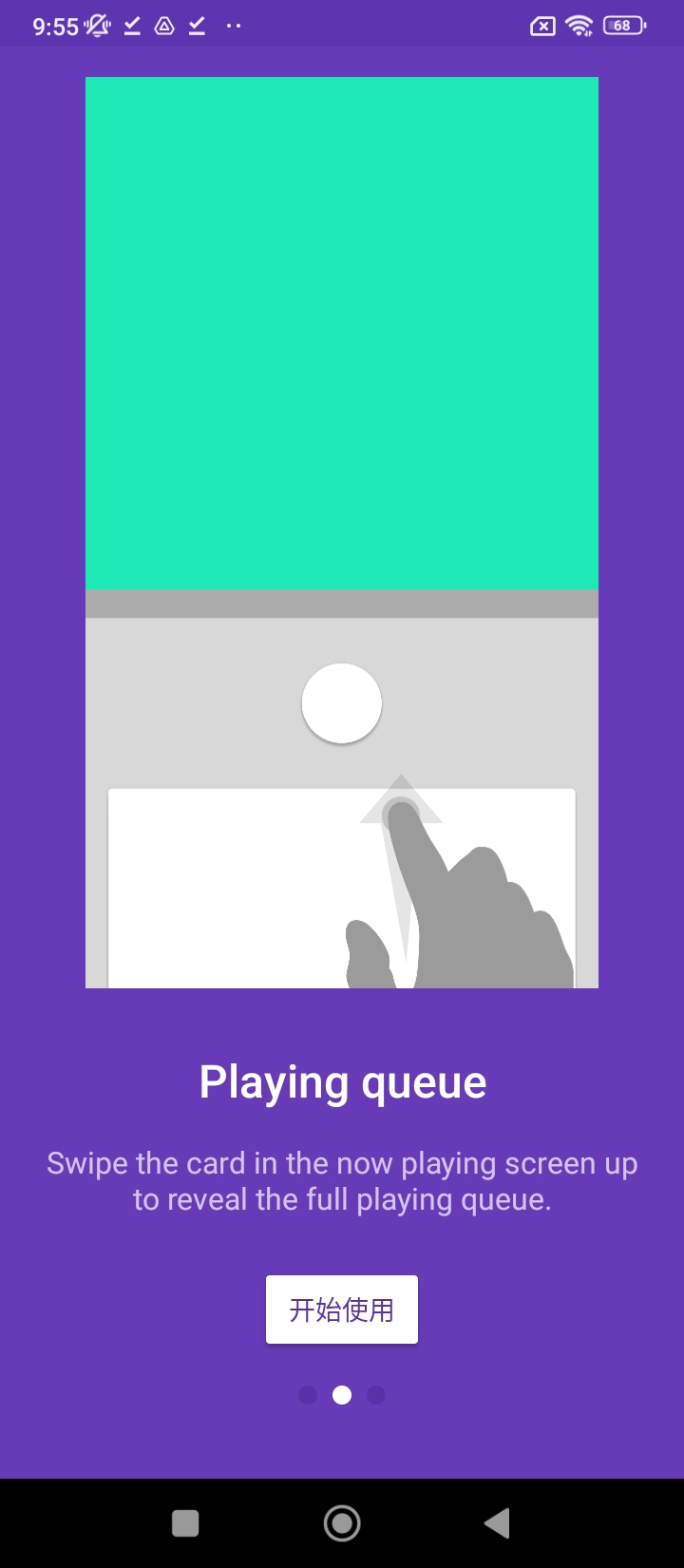The image size is (684, 1568).
Task: Open the home screen via navigation bar
Action: (x=342, y=1523)
